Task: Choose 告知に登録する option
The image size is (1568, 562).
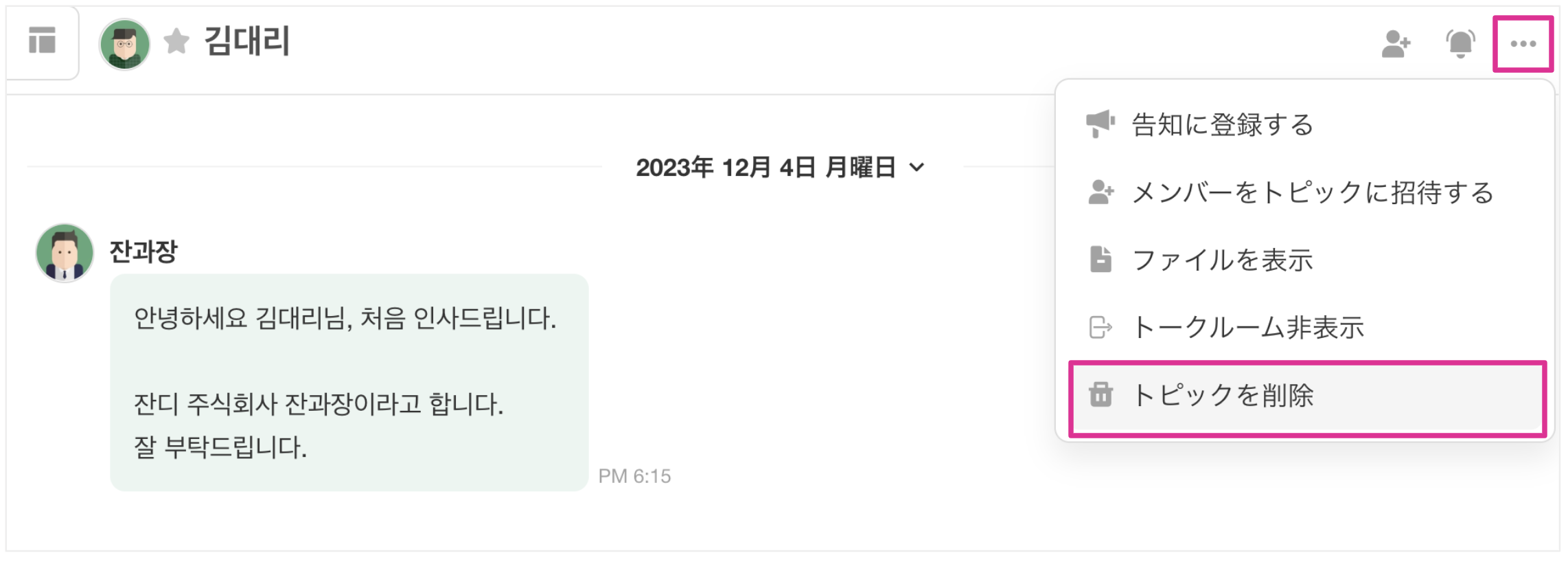Action: 1222,125
